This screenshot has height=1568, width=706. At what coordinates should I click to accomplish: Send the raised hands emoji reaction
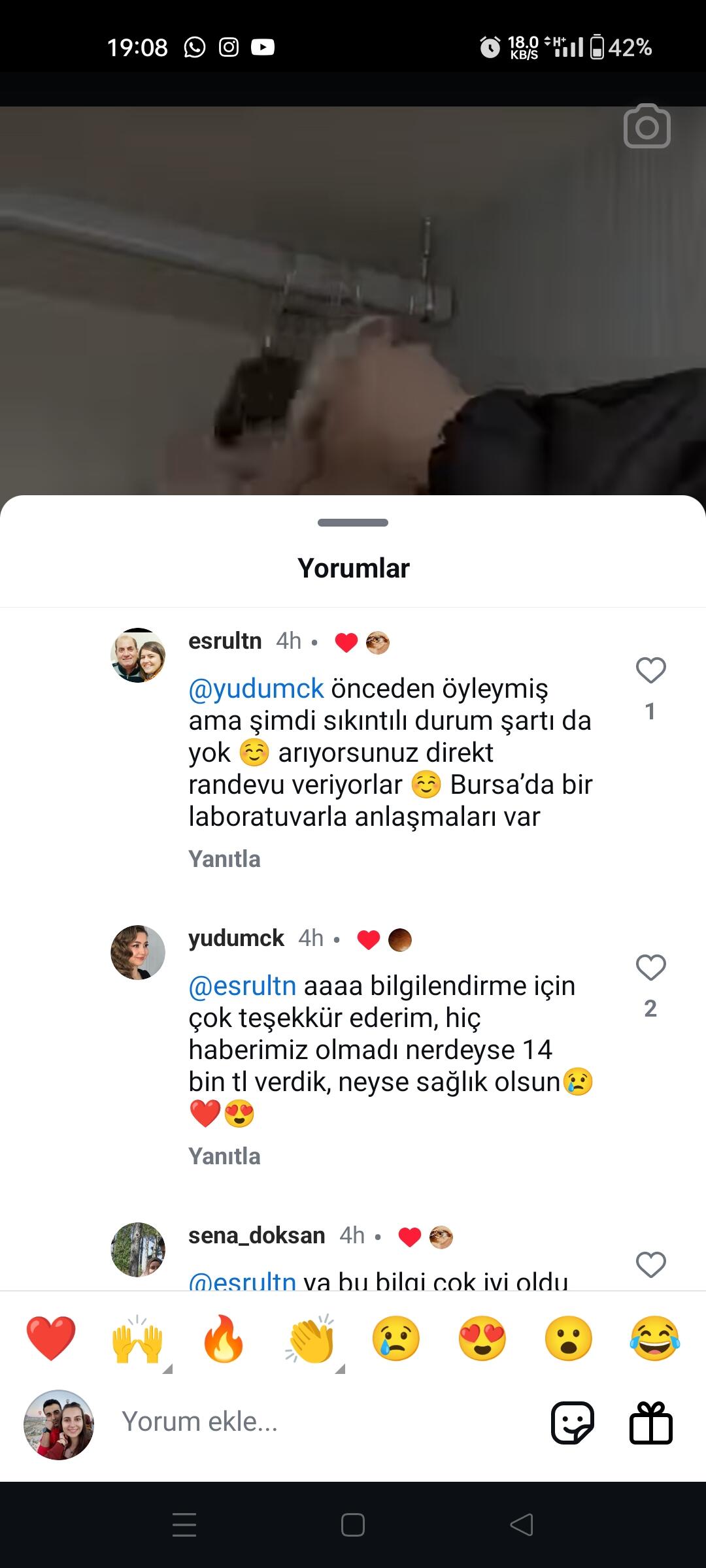(137, 1339)
